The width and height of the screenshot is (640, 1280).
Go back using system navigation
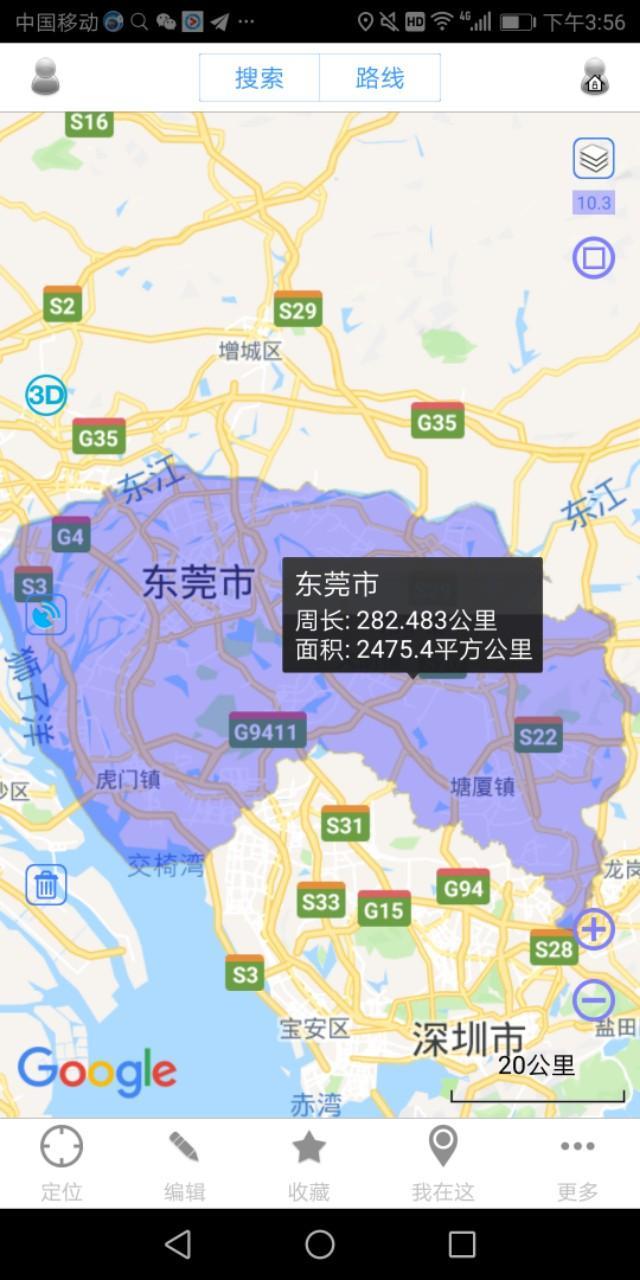point(178,1244)
